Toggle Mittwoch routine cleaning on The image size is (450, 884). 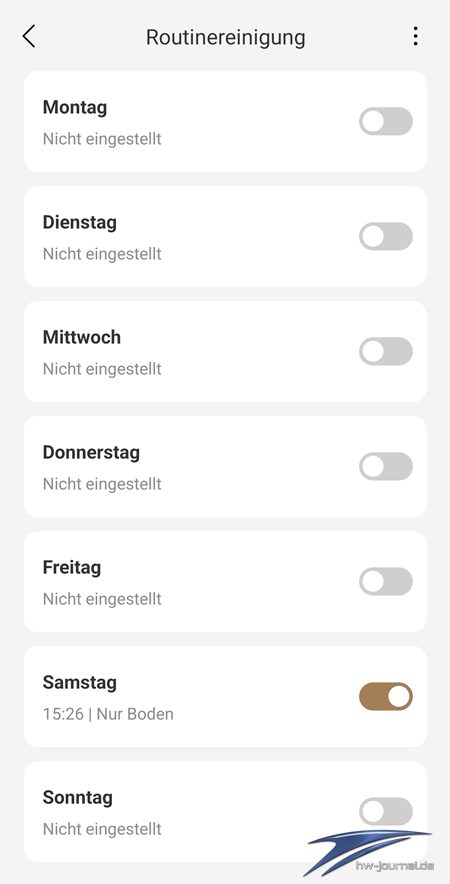(386, 351)
